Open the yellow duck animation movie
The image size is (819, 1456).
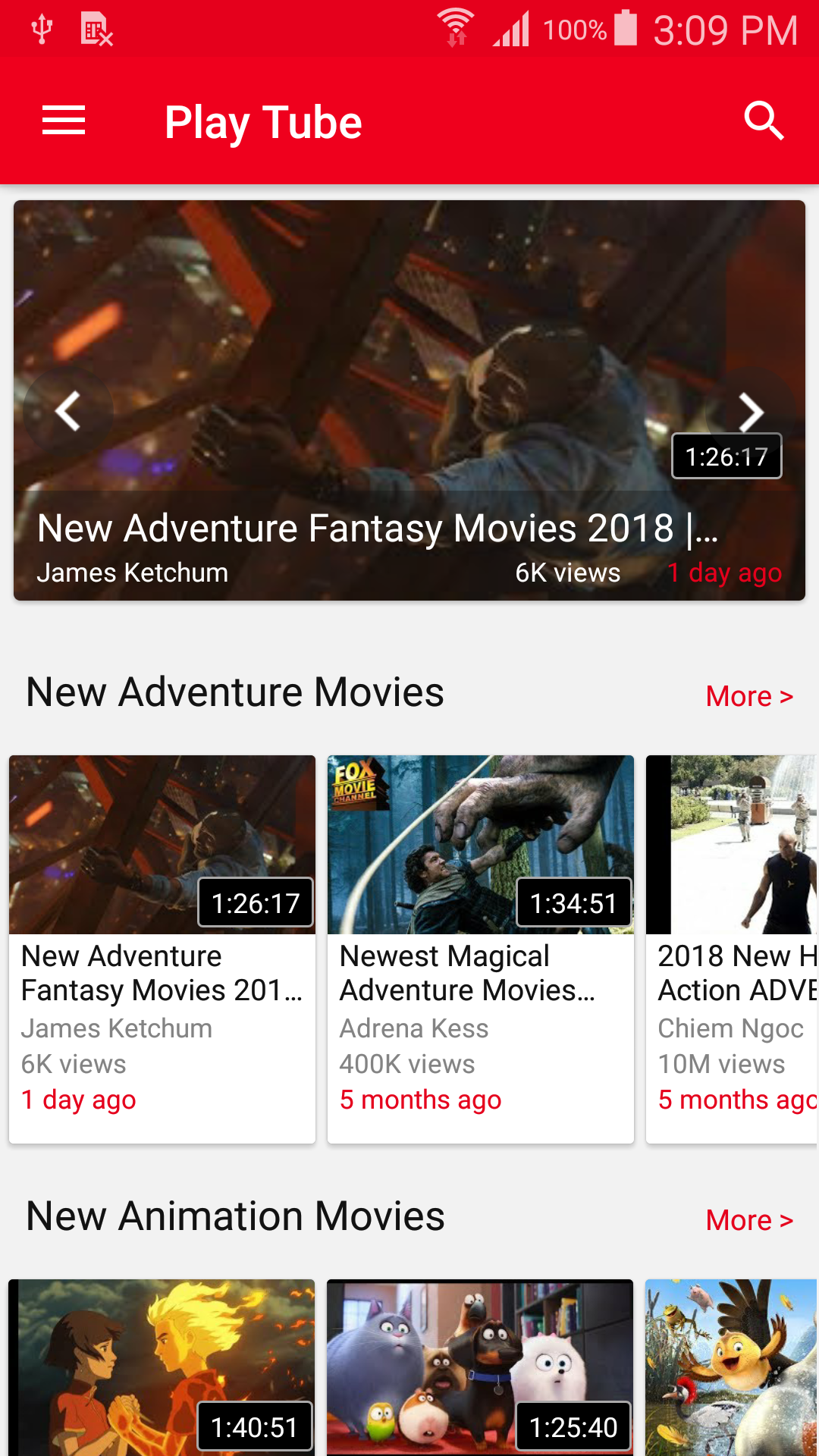732,1365
